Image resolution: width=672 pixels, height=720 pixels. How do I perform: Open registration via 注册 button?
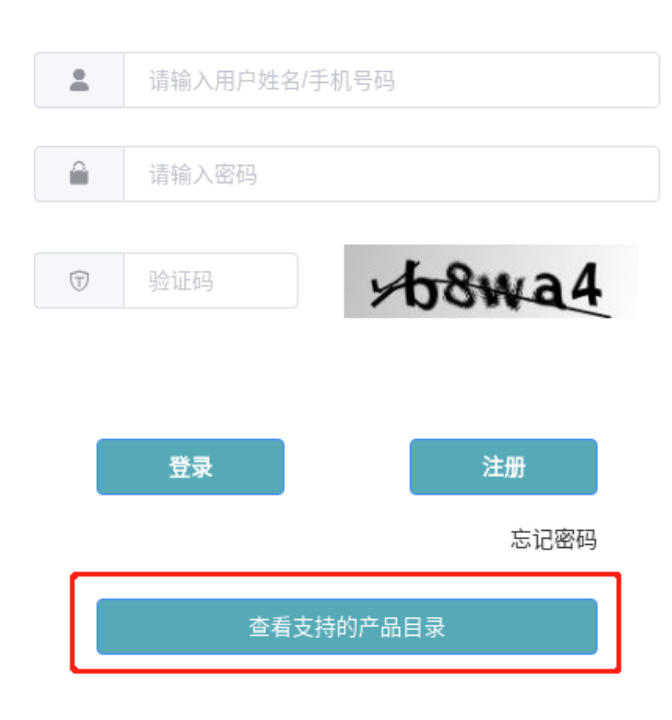click(503, 467)
